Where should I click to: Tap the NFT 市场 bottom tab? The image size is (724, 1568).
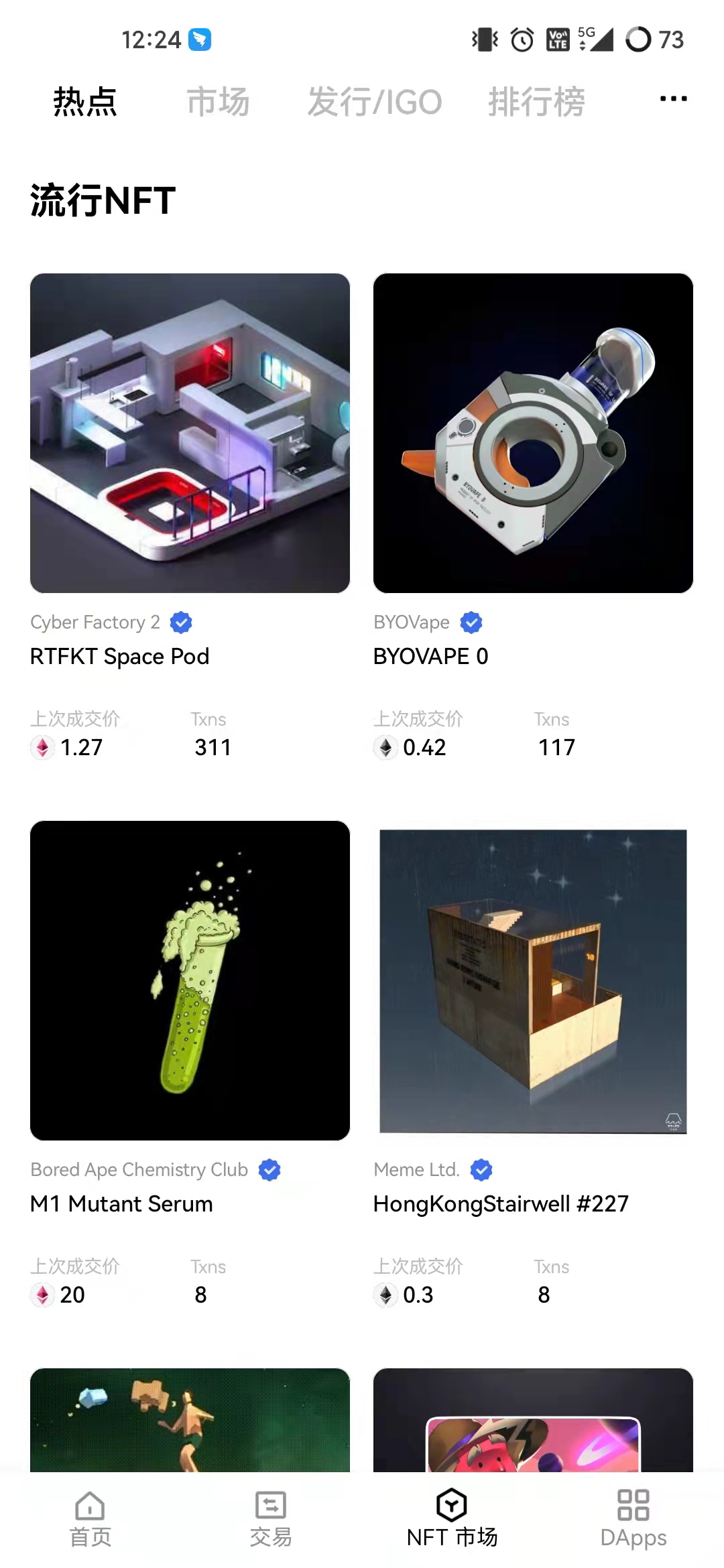pyautogui.click(x=452, y=1518)
